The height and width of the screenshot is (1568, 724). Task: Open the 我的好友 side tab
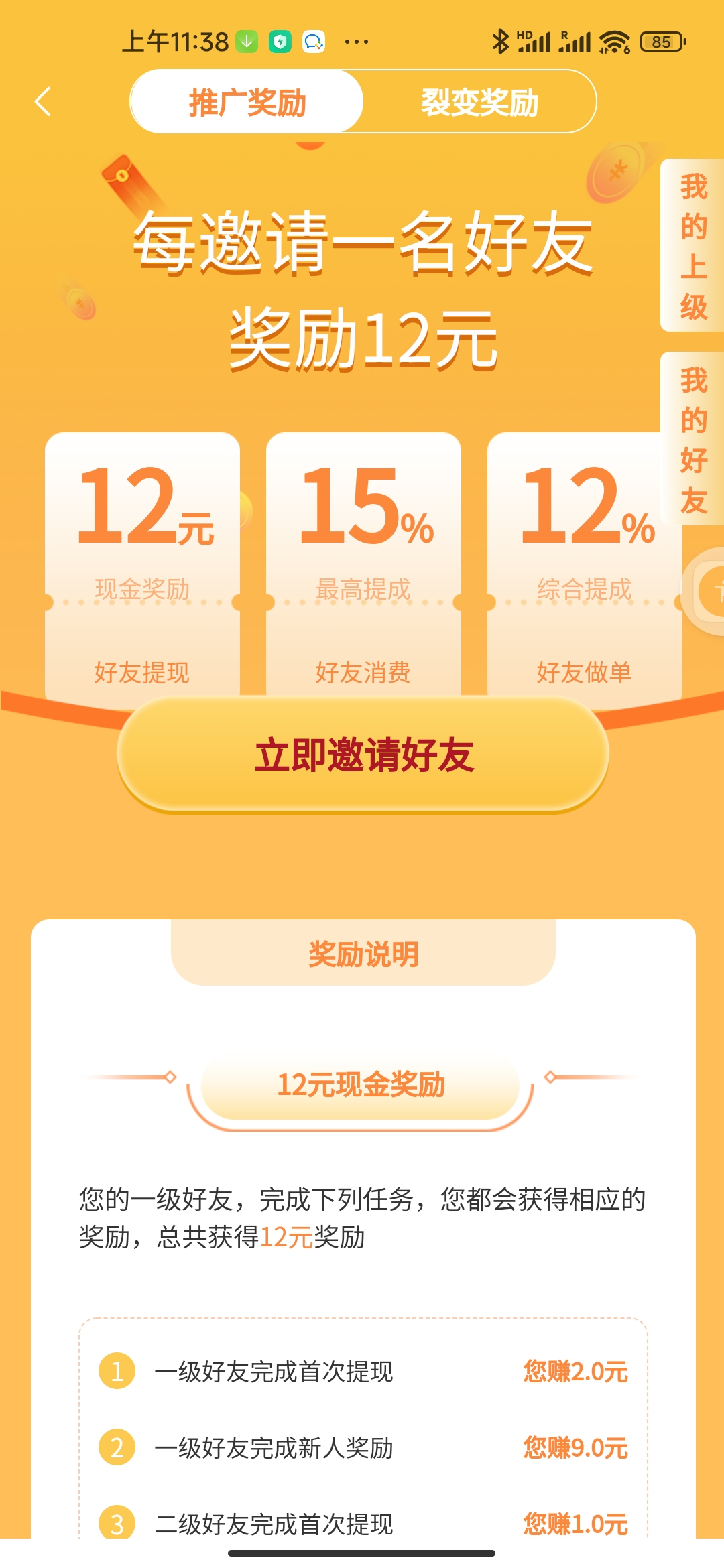click(693, 439)
